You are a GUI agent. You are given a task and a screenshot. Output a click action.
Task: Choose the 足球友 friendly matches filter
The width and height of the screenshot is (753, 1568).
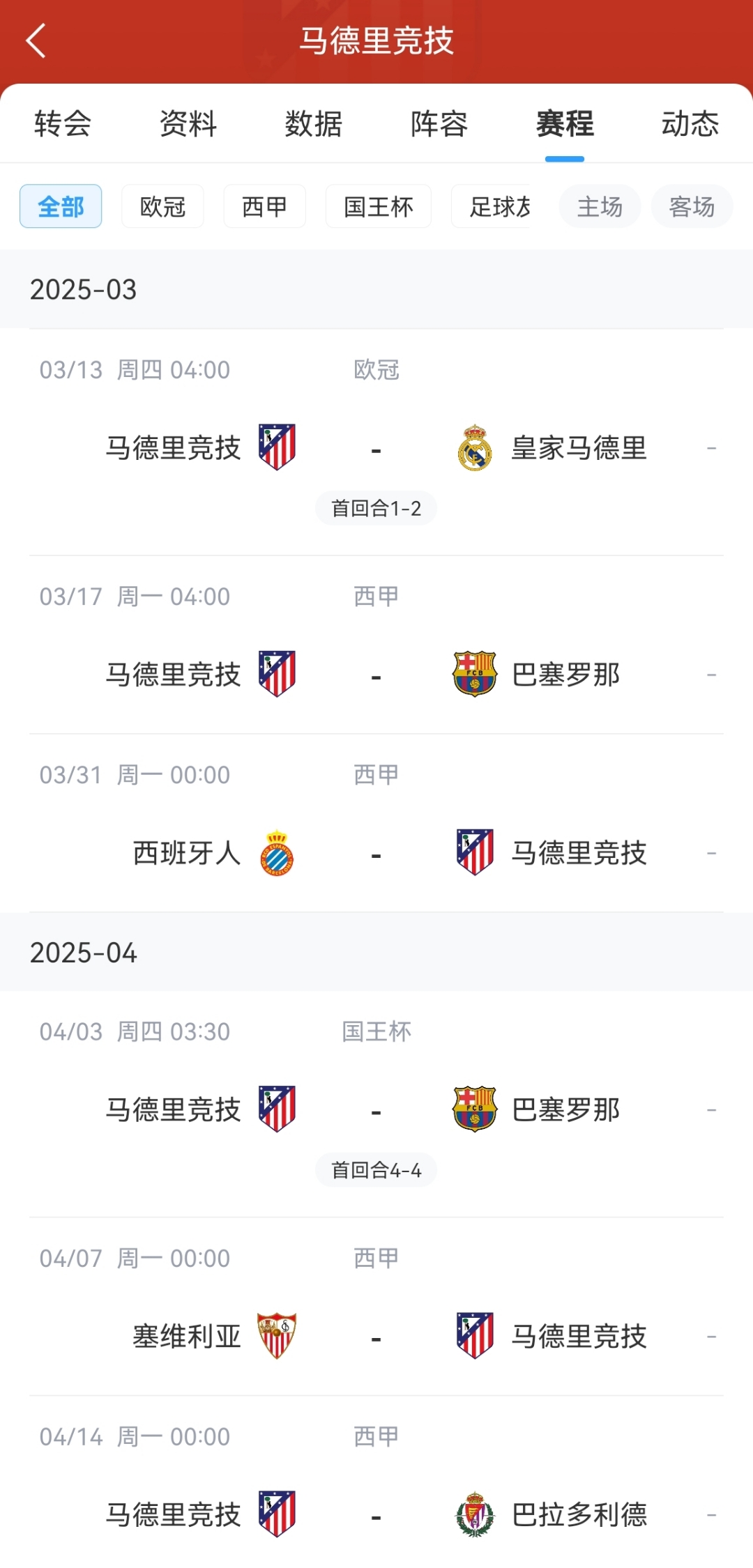click(x=496, y=206)
